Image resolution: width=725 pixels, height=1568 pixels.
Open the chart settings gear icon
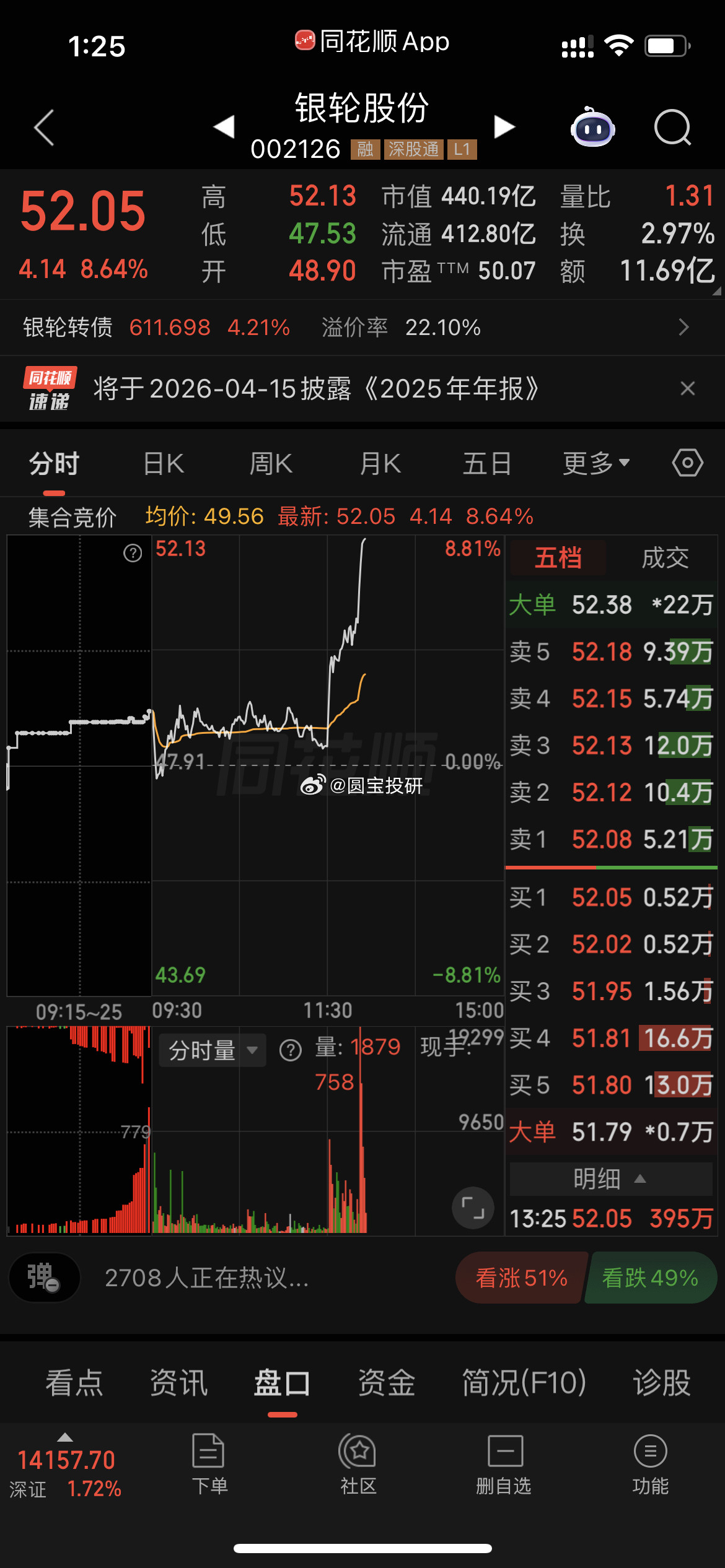point(687,463)
